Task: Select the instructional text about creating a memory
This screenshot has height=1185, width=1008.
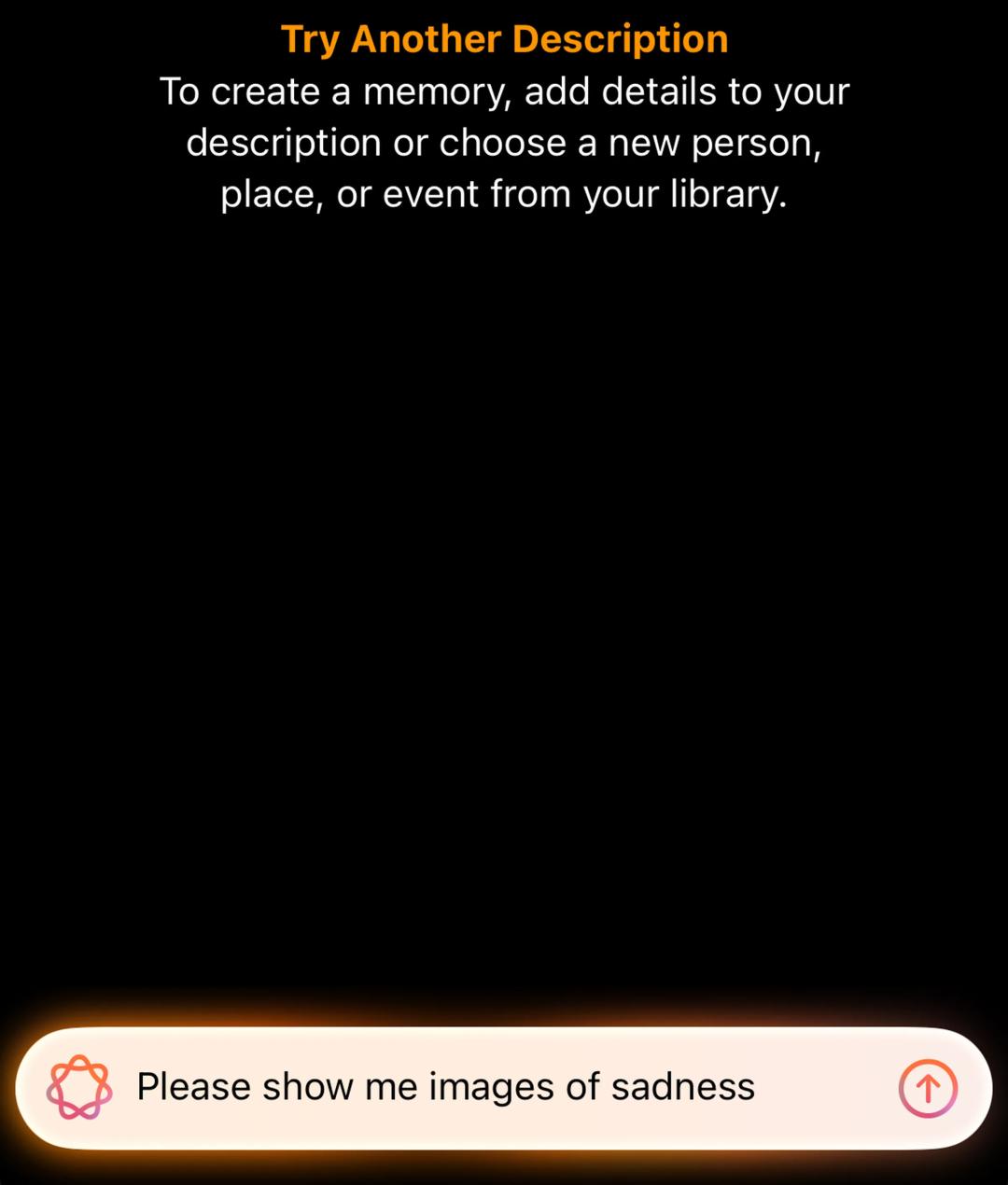Action: (504, 142)
